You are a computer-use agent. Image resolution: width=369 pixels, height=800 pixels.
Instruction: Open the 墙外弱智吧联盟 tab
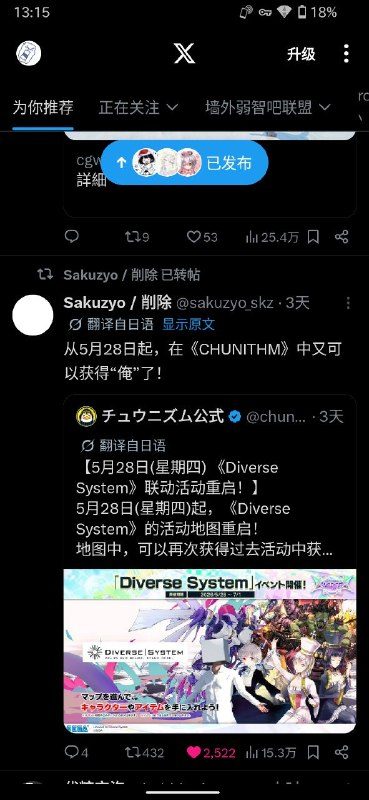point(267,108)
